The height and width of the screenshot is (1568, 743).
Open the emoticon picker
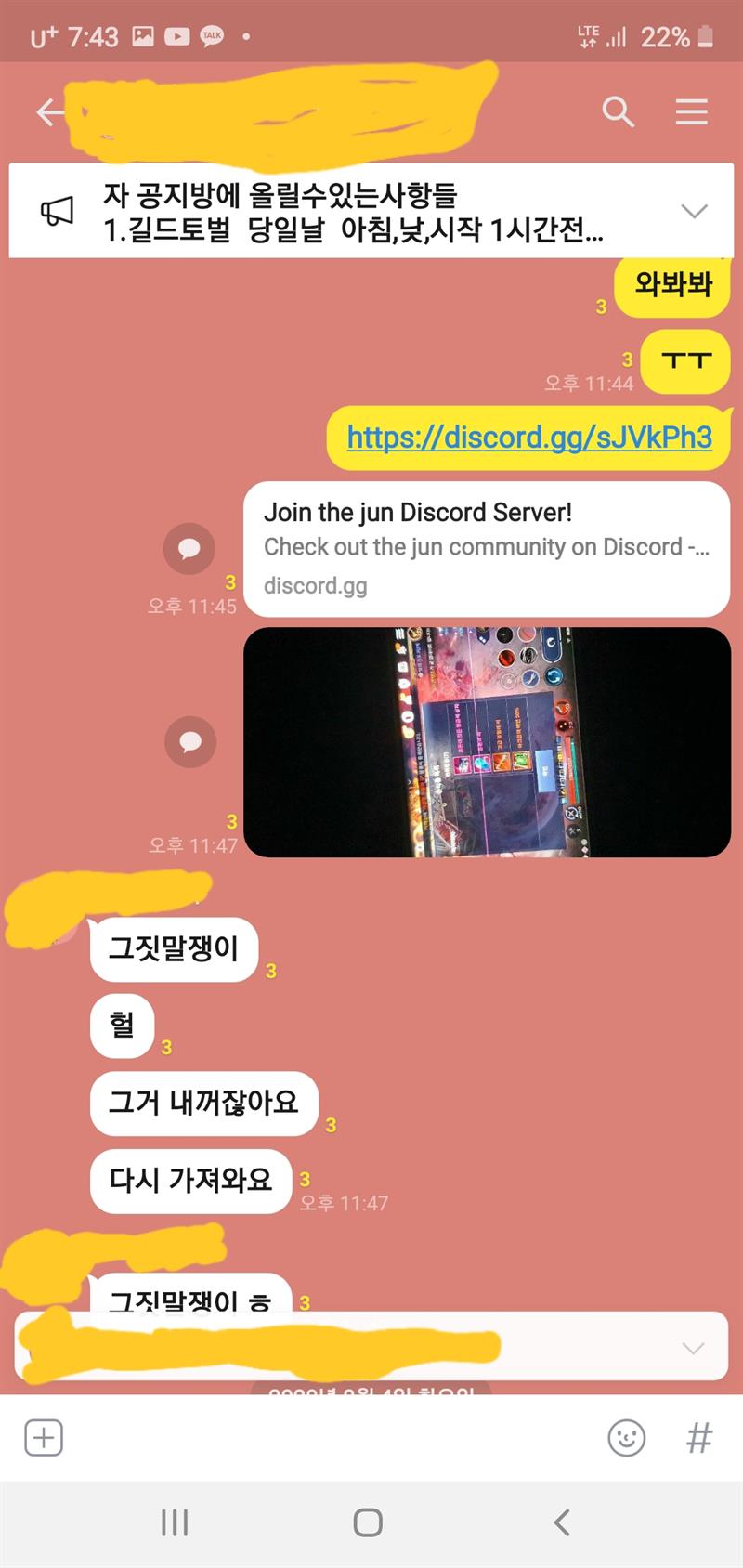(x=626, y=1438)
